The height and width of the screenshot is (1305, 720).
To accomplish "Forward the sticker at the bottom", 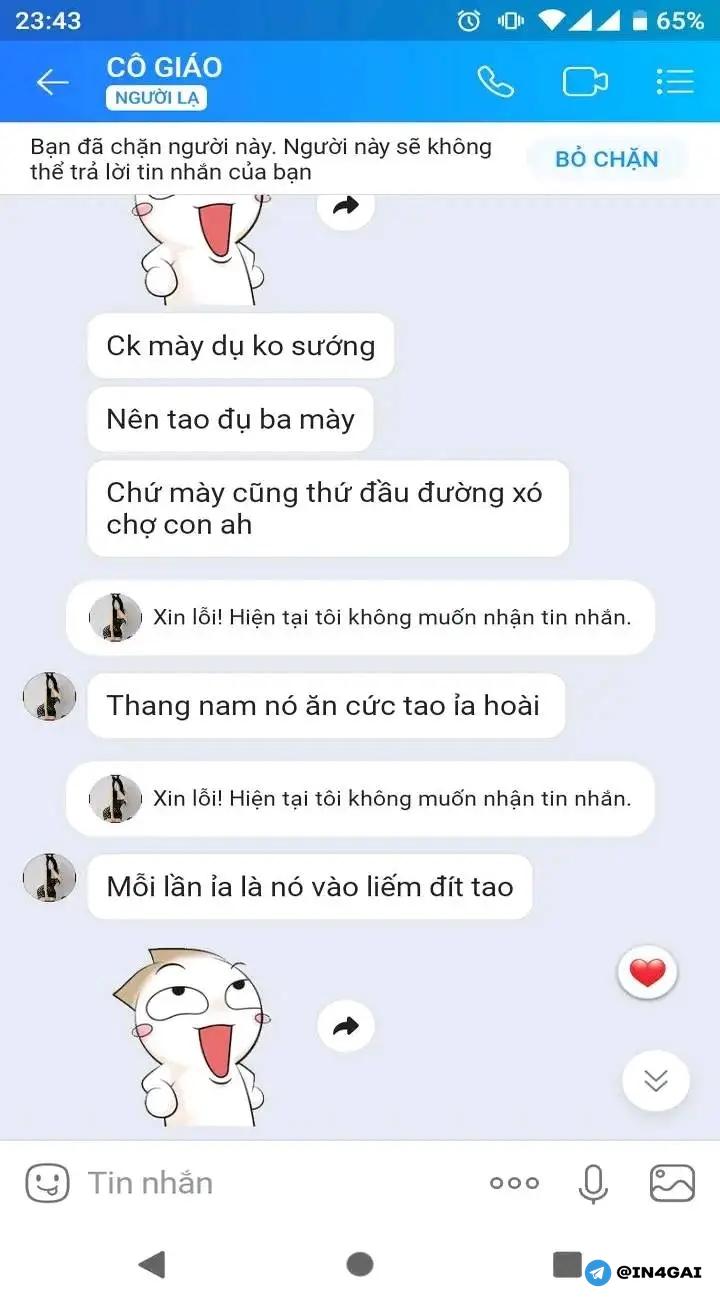I will (x=346, y=1026).
